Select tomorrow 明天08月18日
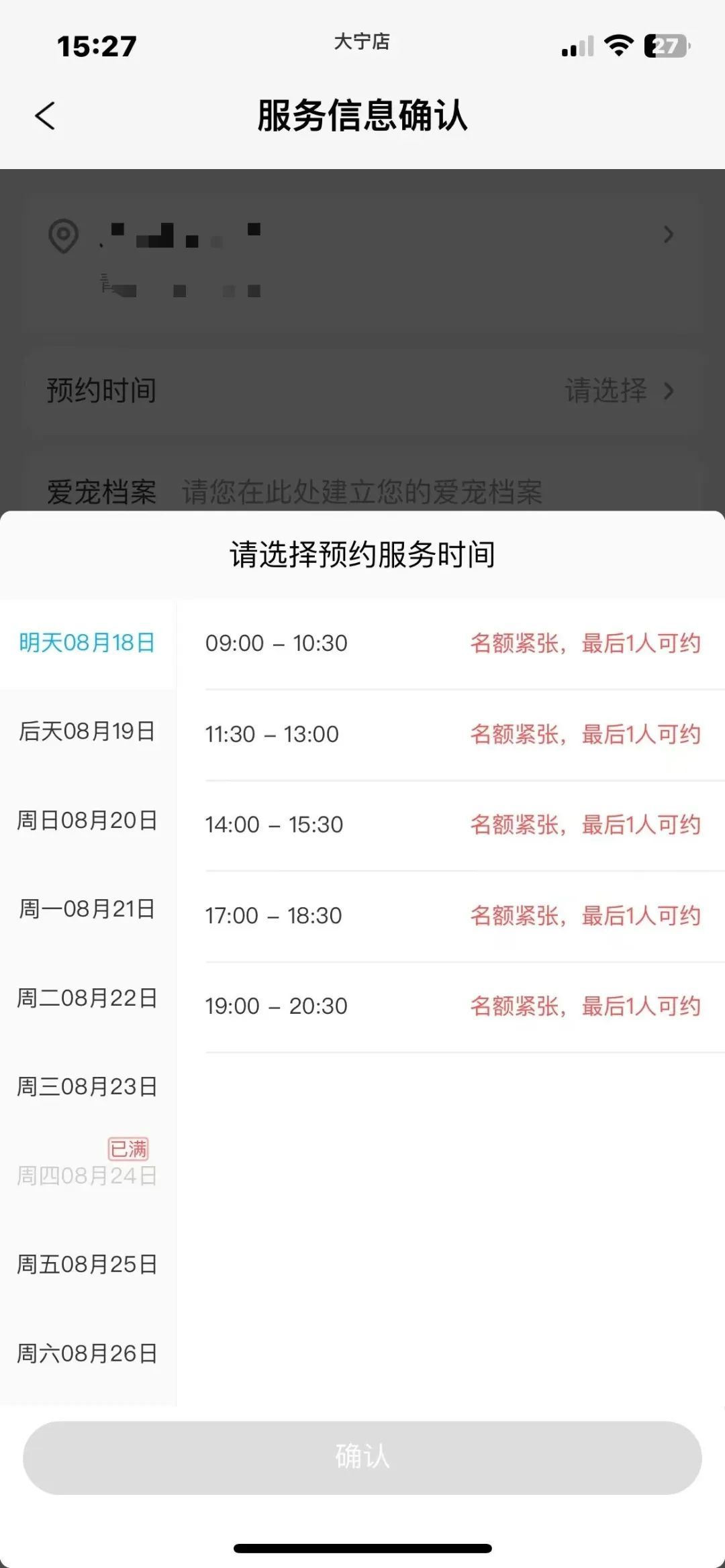The width and height of the screenshot is (725, 1568). (x=87, y=643)
